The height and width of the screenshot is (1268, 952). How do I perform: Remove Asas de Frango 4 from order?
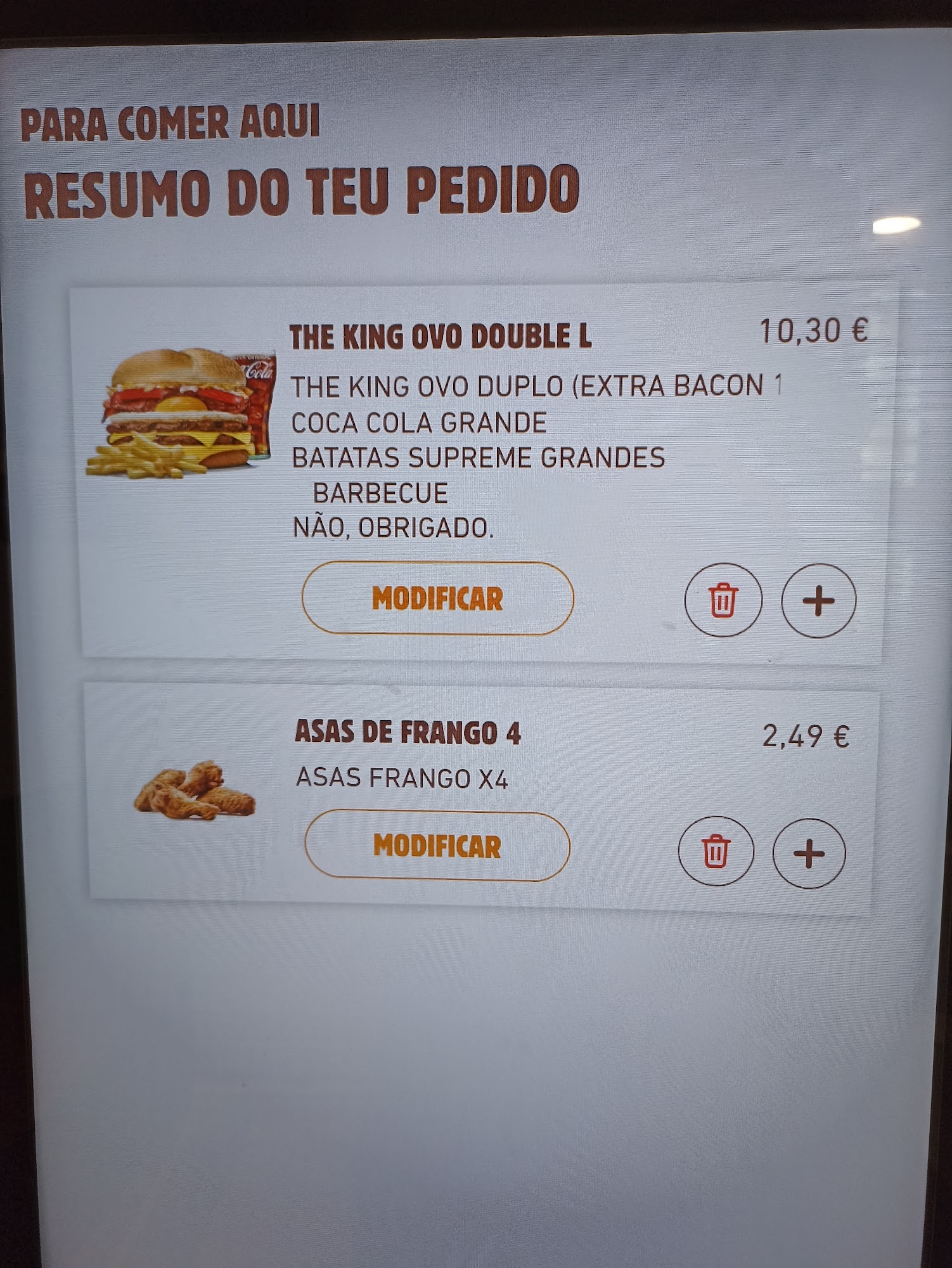click(716, 851)
